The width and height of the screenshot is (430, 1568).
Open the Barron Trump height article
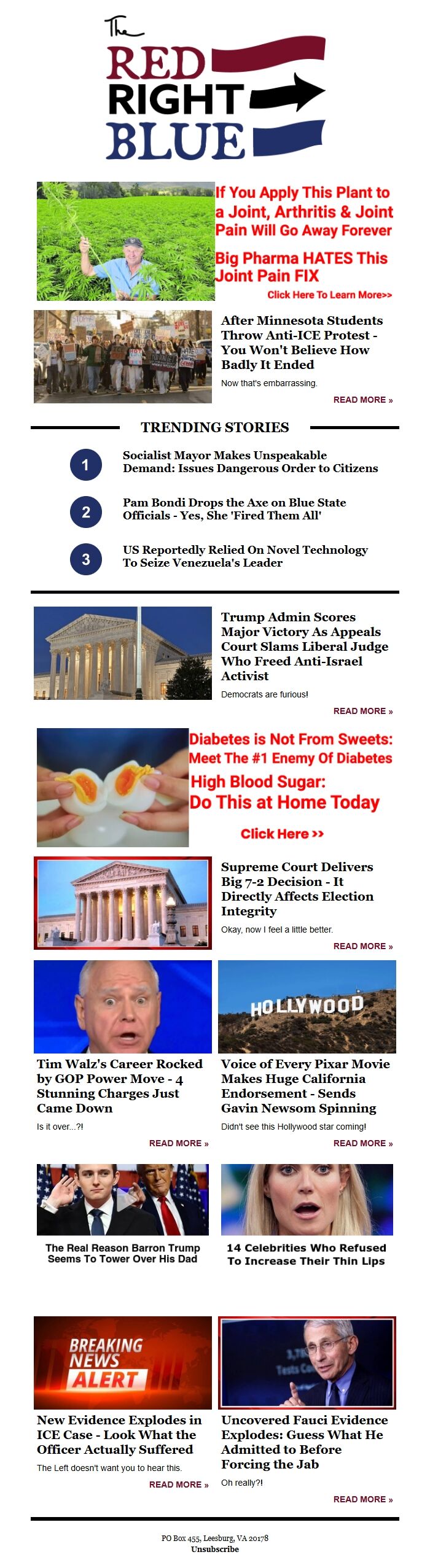(122, 1253)
